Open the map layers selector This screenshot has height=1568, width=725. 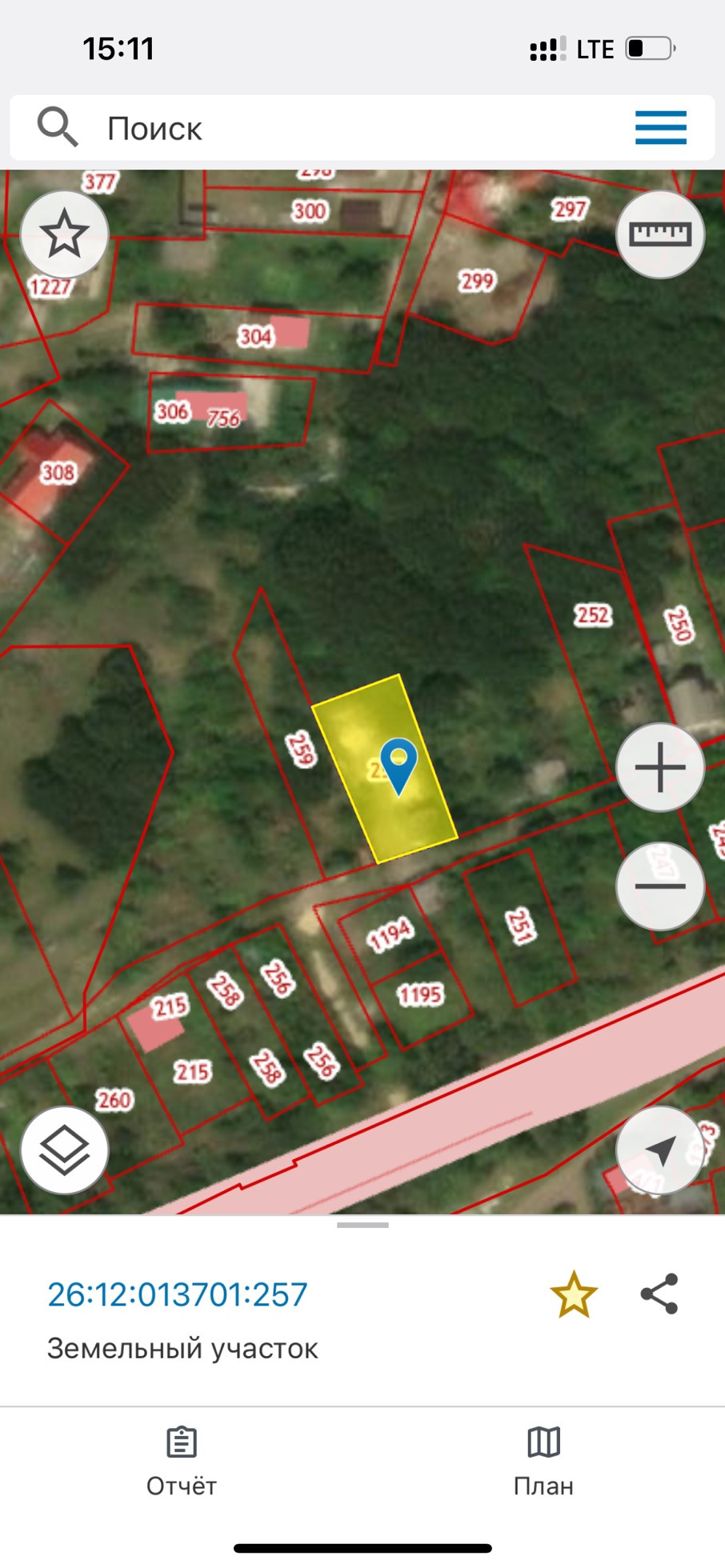(64, 1150)
